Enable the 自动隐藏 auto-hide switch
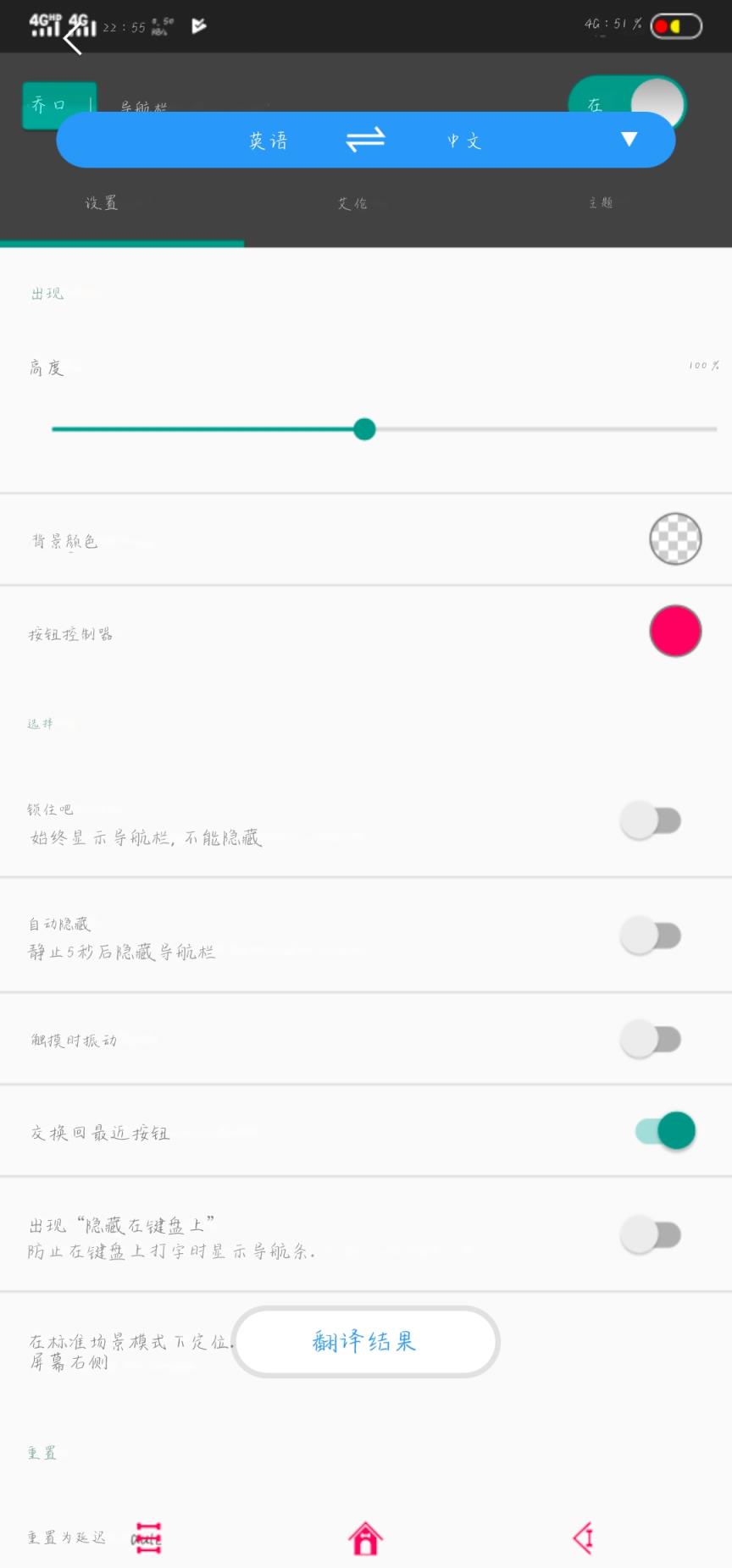The height and width of the screenshot is (1568, 732). click(652, 935)
